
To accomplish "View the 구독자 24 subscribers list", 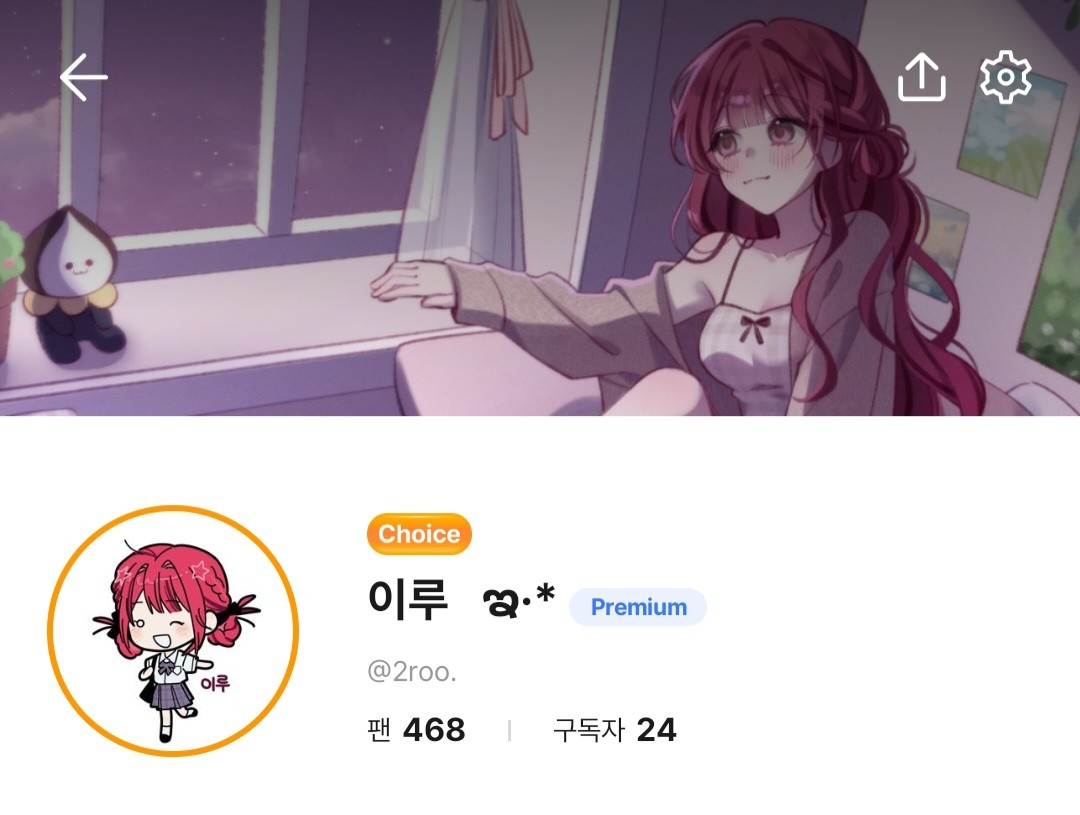I will click(614, 730).
